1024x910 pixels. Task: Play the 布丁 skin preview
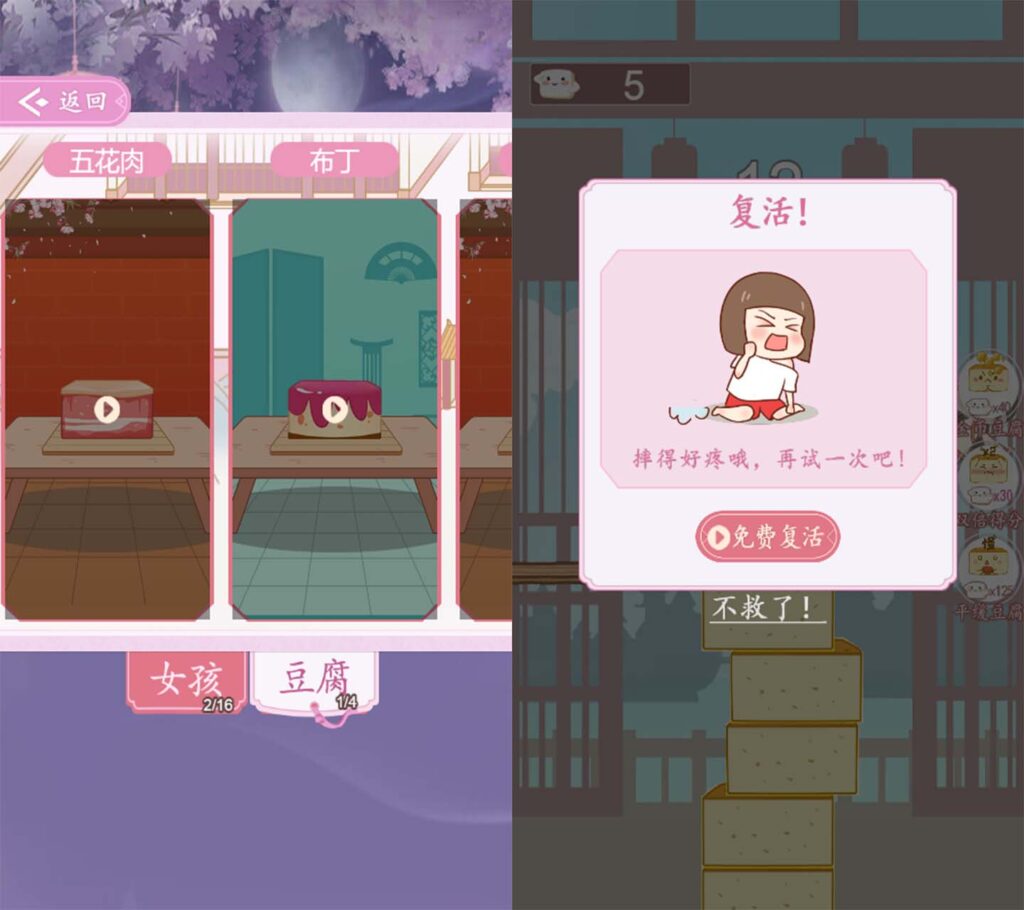[335, 410]
